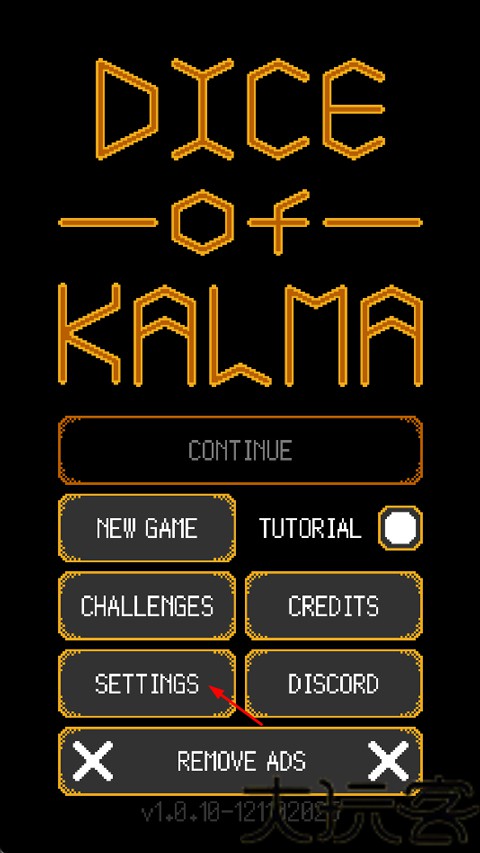Open the Discord link

tap(334, 683)
